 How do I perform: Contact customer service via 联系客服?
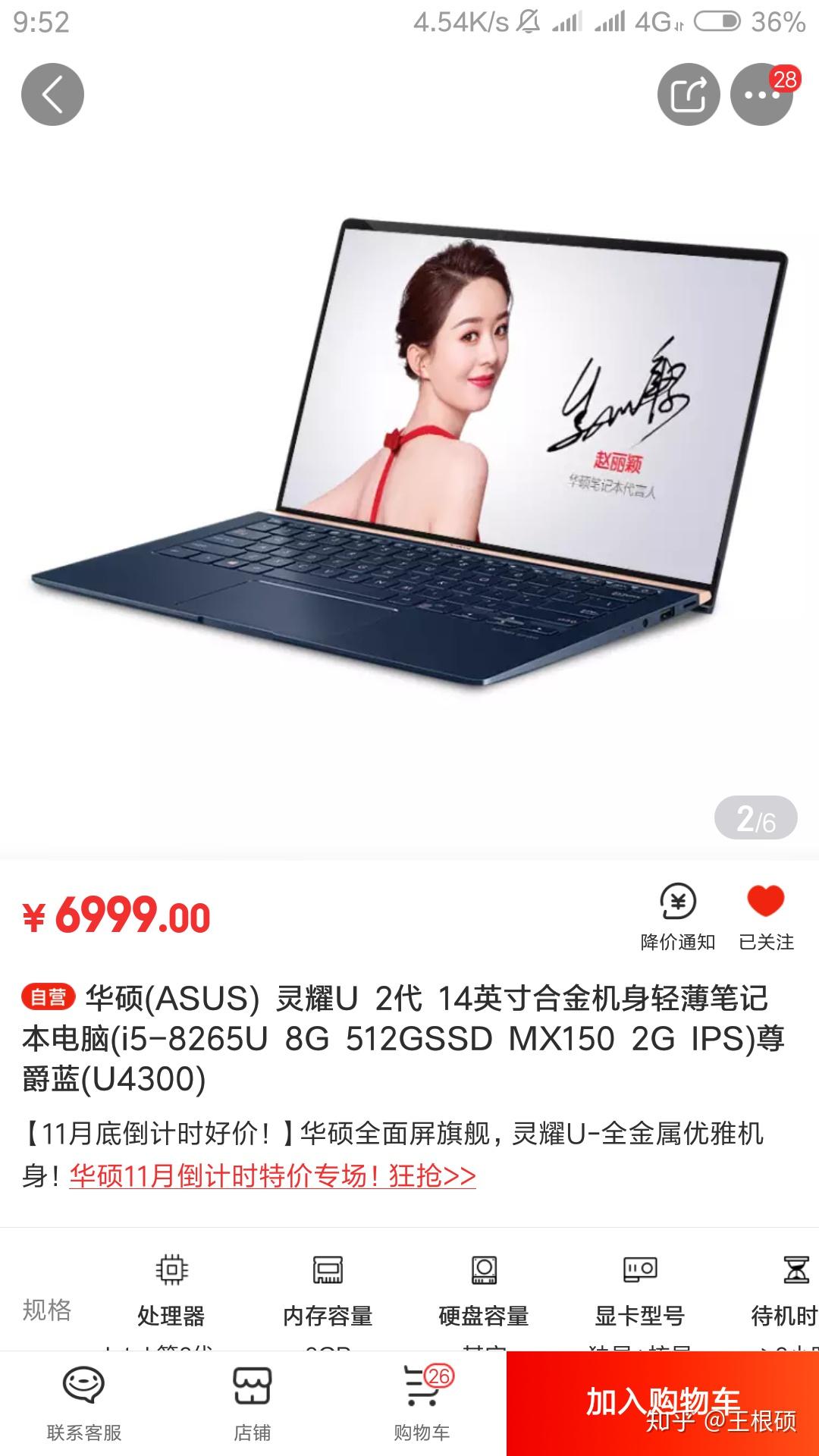tap(84, 1404)
